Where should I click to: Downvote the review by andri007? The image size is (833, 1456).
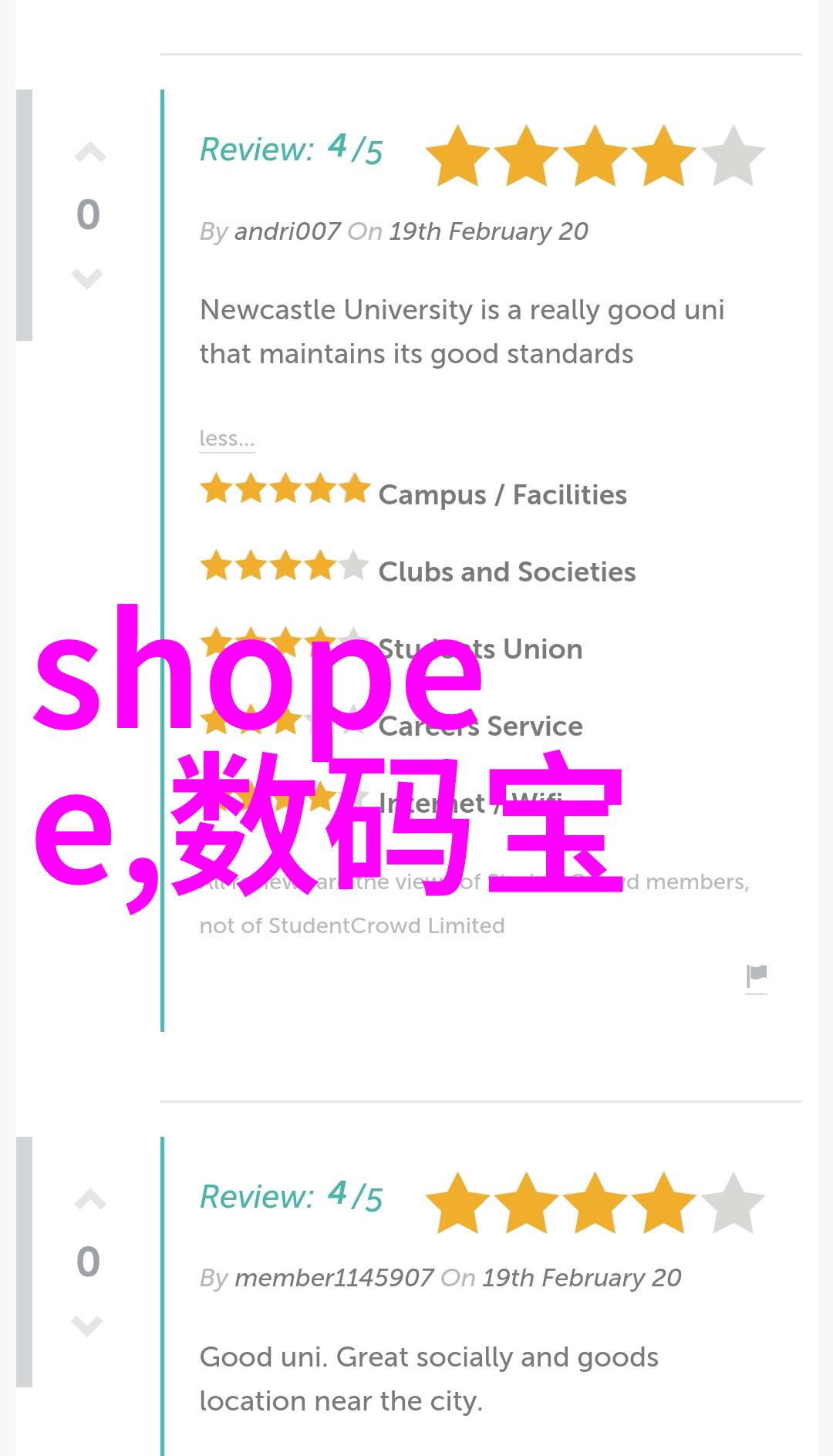tap(87, 278)
